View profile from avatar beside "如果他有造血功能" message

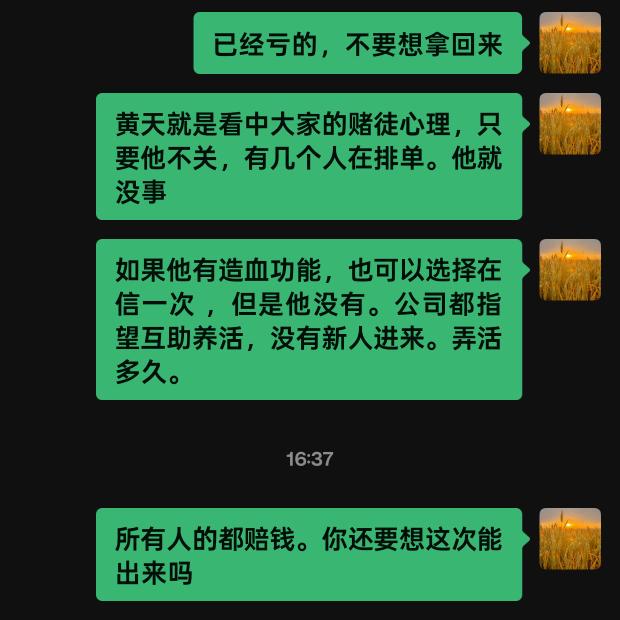[x=570, y=270]
